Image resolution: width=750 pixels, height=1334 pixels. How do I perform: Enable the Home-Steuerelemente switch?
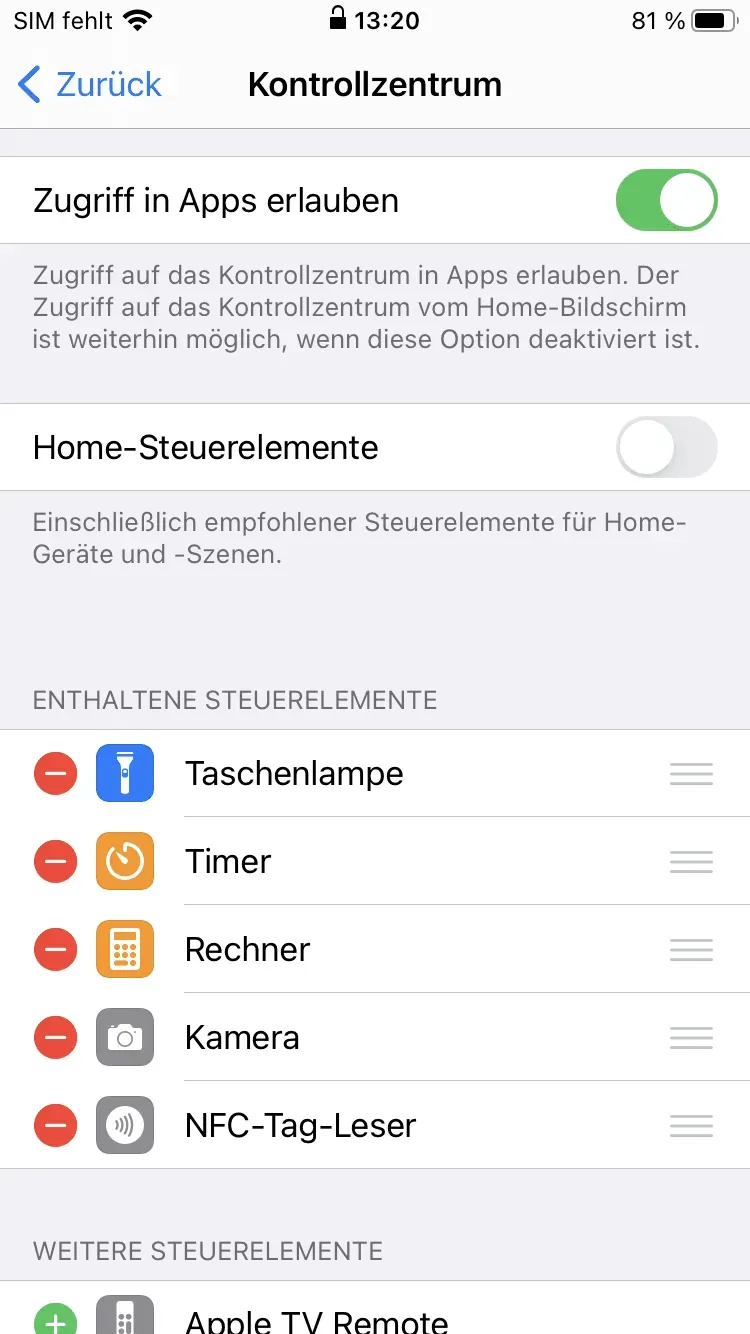point(666,447)
